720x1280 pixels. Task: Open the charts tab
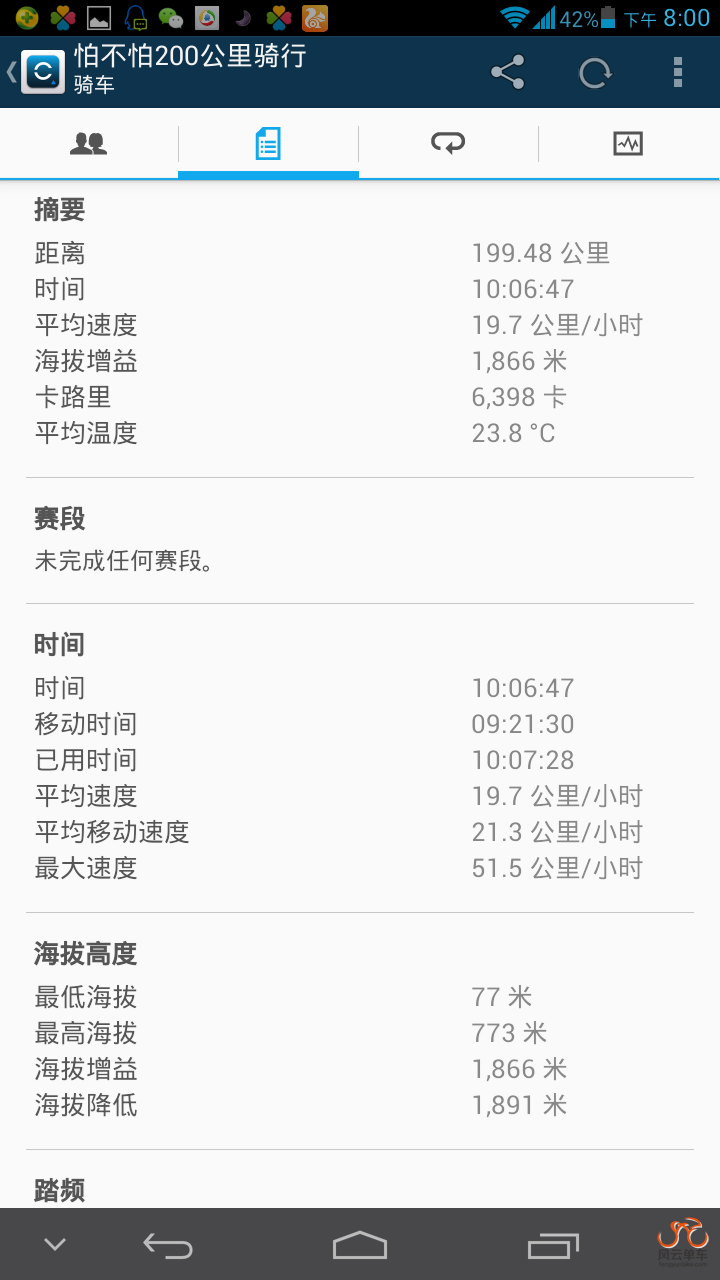pyautogui.click(x=628, y=144)
